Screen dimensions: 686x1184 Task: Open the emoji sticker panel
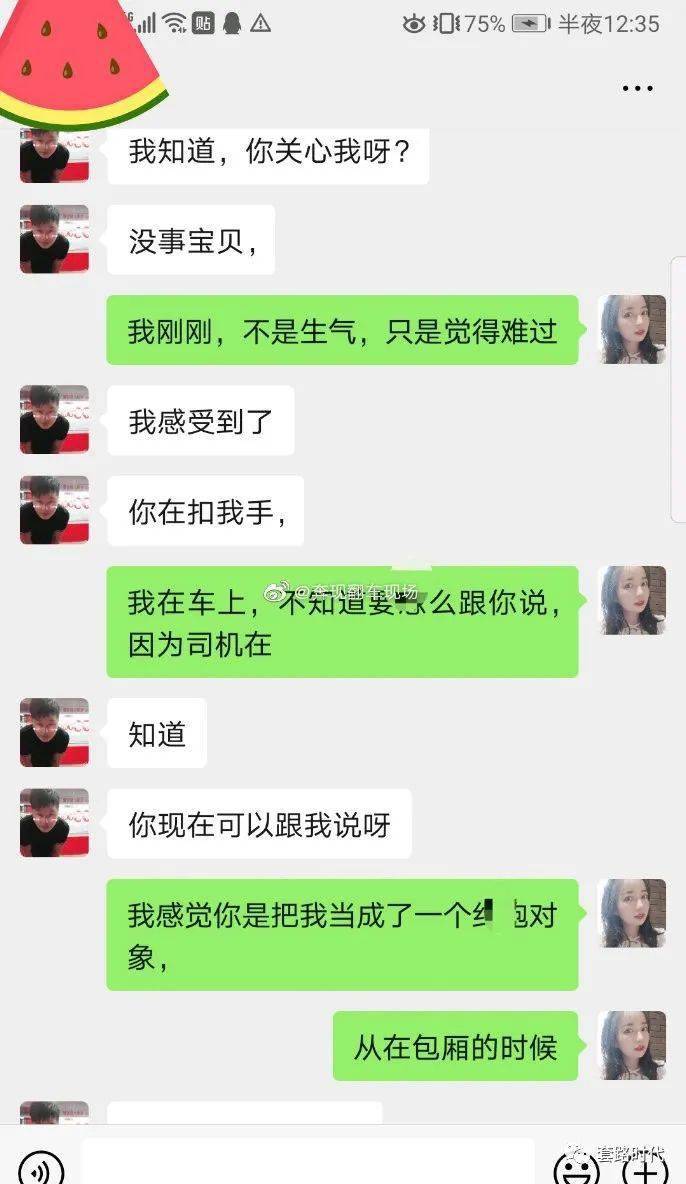(577, 1168)
